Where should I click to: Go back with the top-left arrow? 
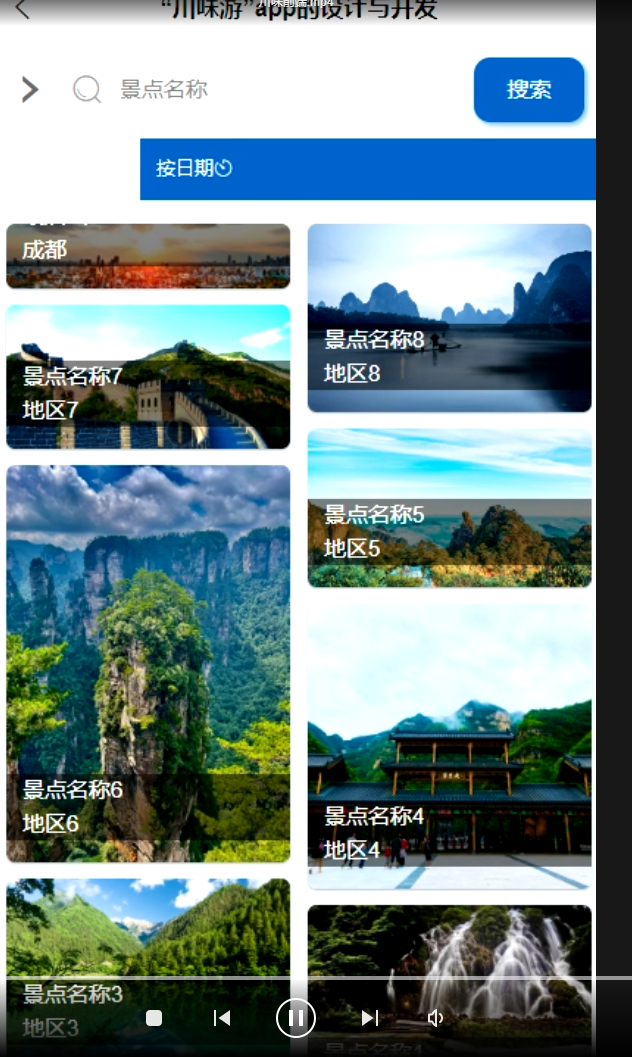(22, 10)
